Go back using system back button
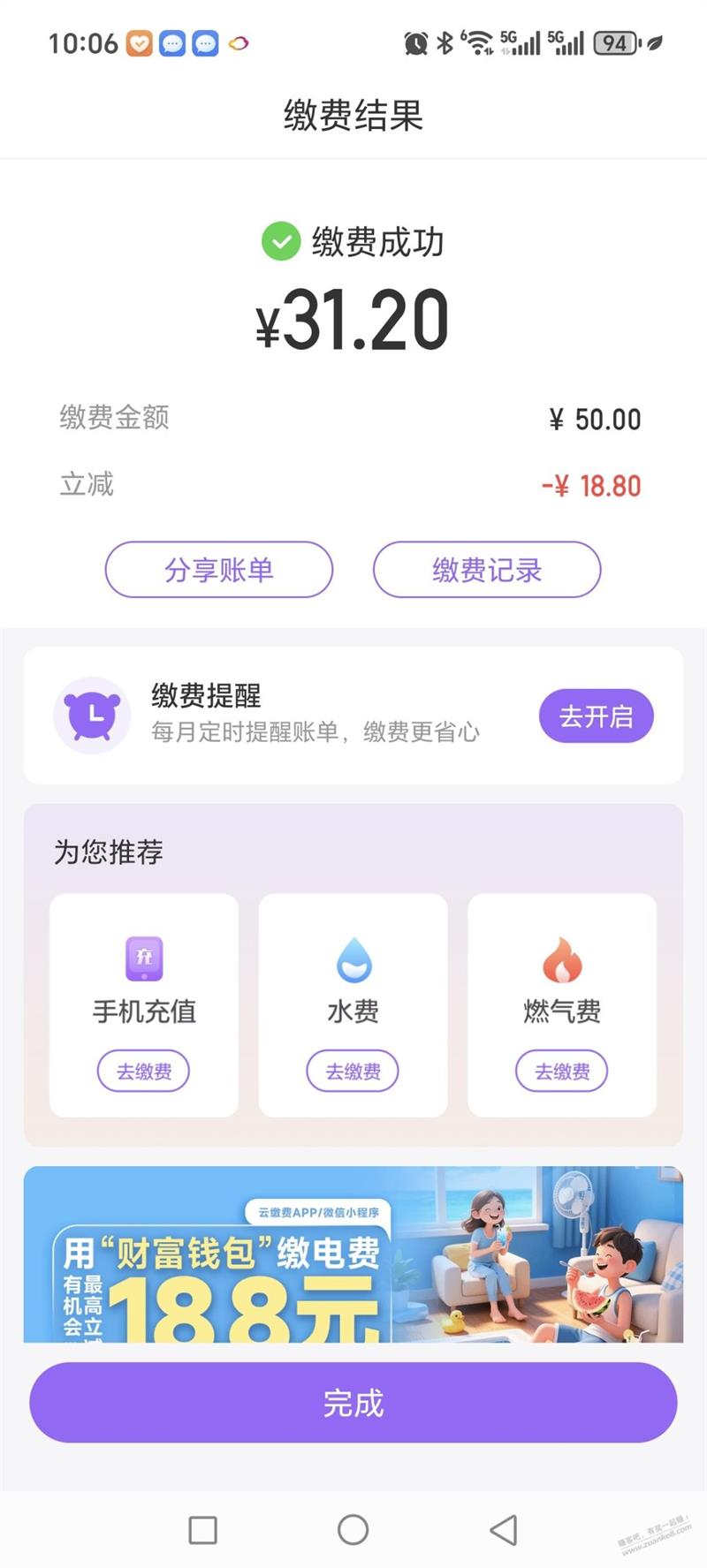Image resolution: width=707 pixels, height=1568 pixels. click(x=503, y=1529)
